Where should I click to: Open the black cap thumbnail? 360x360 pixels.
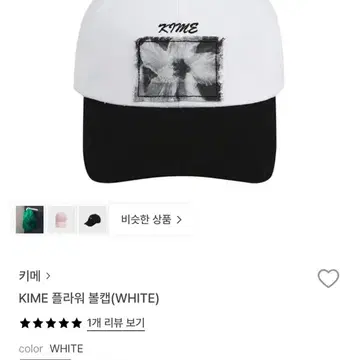click(x=92, y=219)
